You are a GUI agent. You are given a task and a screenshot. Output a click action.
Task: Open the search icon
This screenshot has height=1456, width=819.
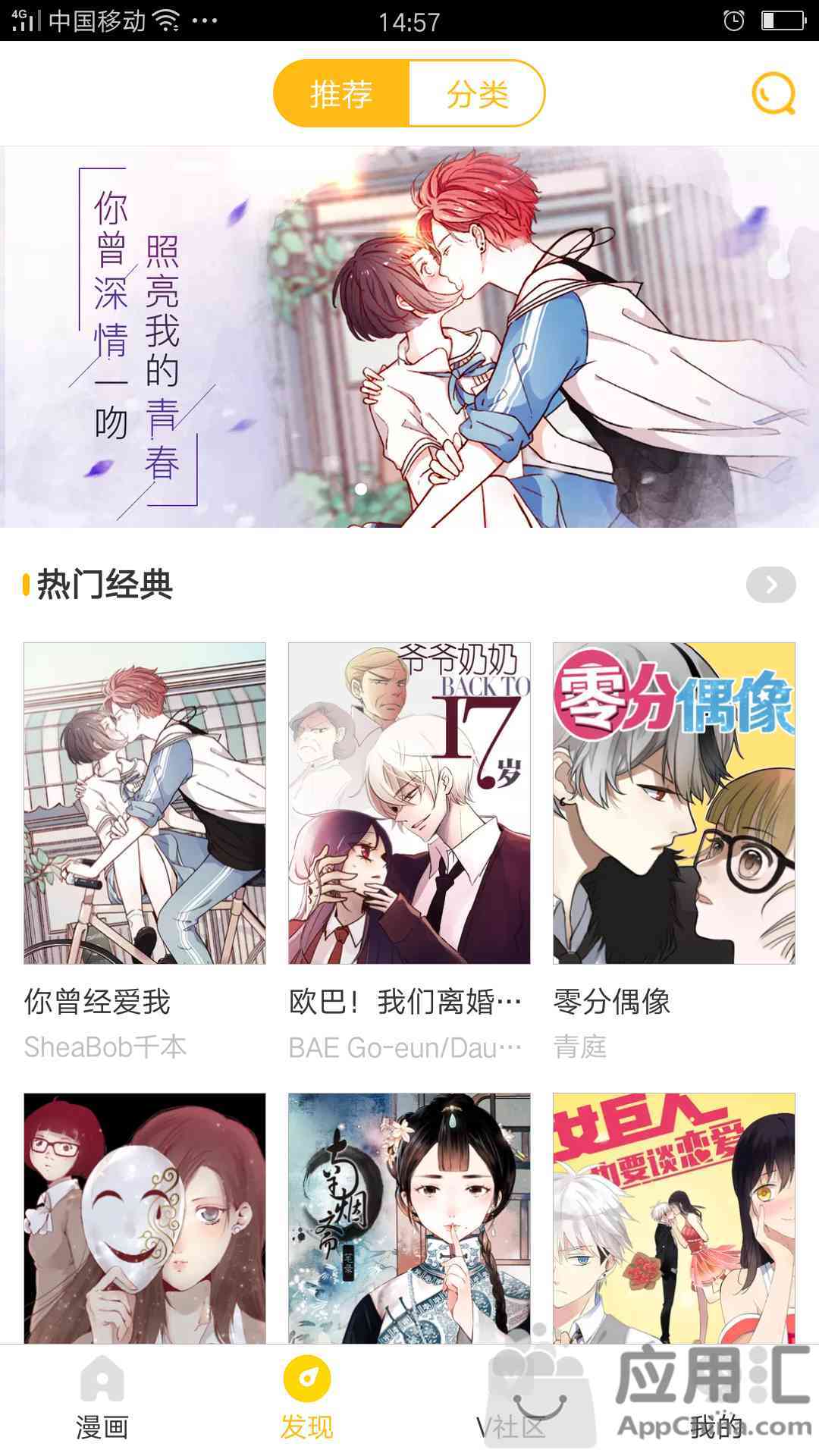(x=773, y=94)
